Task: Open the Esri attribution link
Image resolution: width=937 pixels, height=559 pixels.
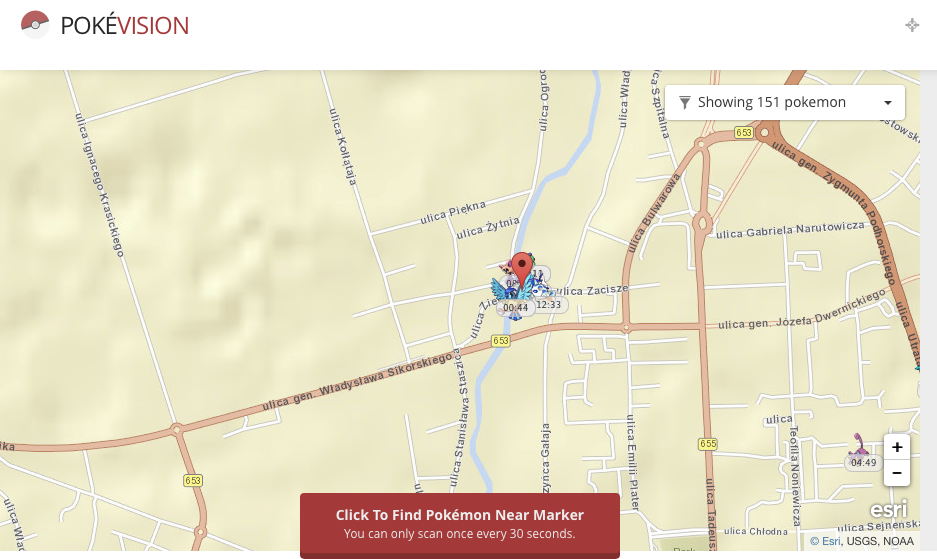Action: click(x=831, y=541)
